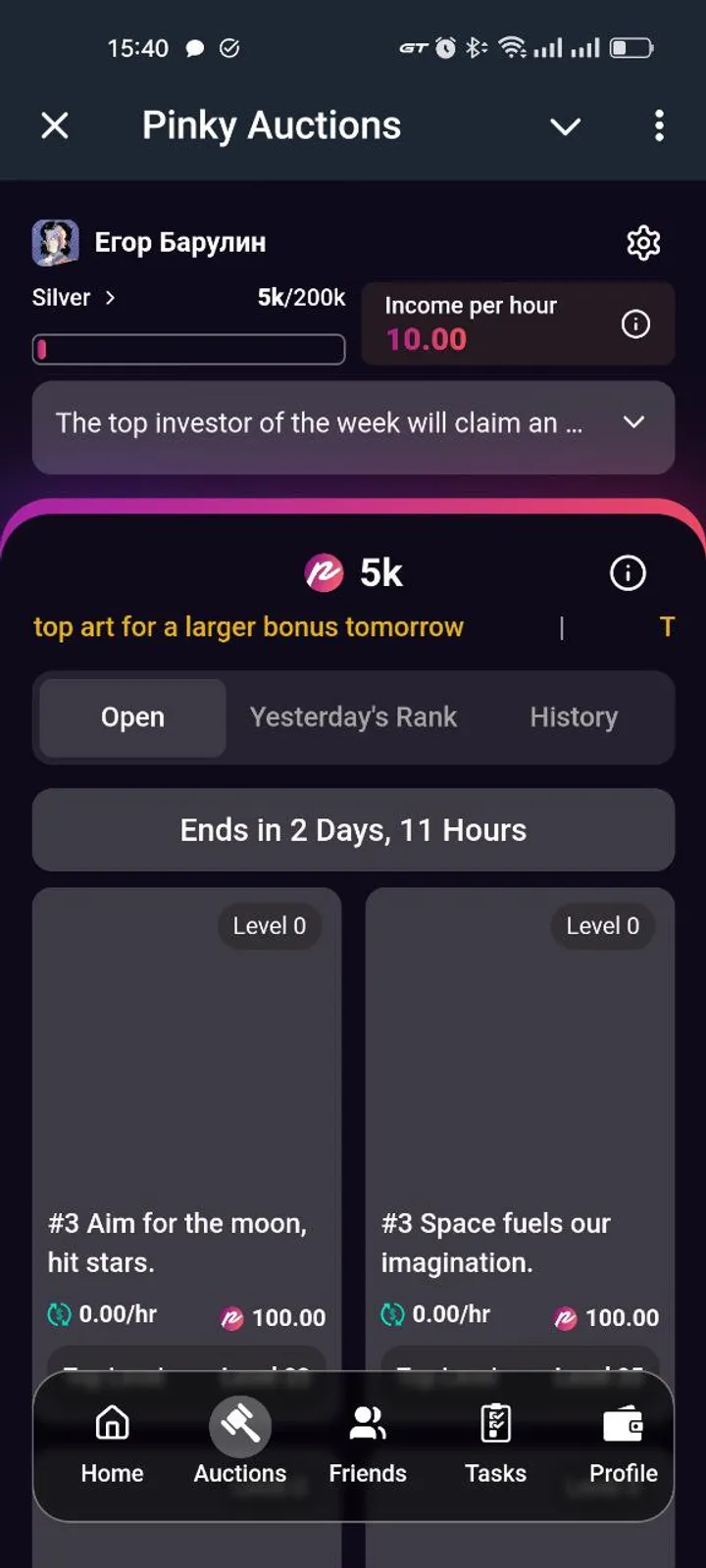Expand the Silver league selector
Screen dimensions: 706x1568
[74, 297]
